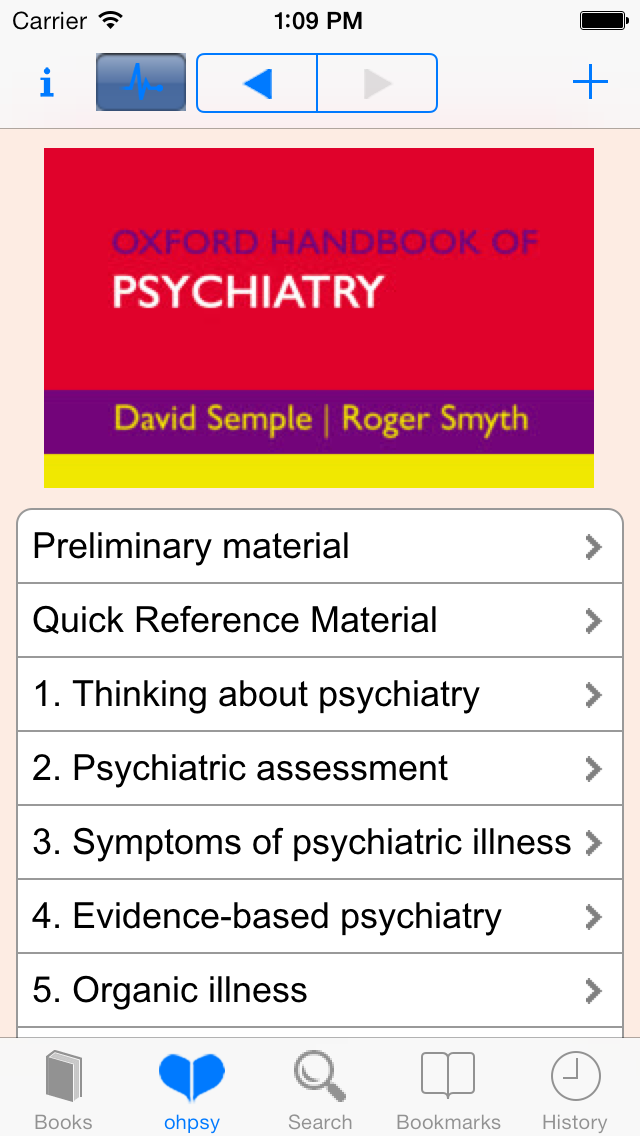This screenshot has width=640, height=1136.
Task: Open Preliminary material
Action: click(x=320, y=547)
